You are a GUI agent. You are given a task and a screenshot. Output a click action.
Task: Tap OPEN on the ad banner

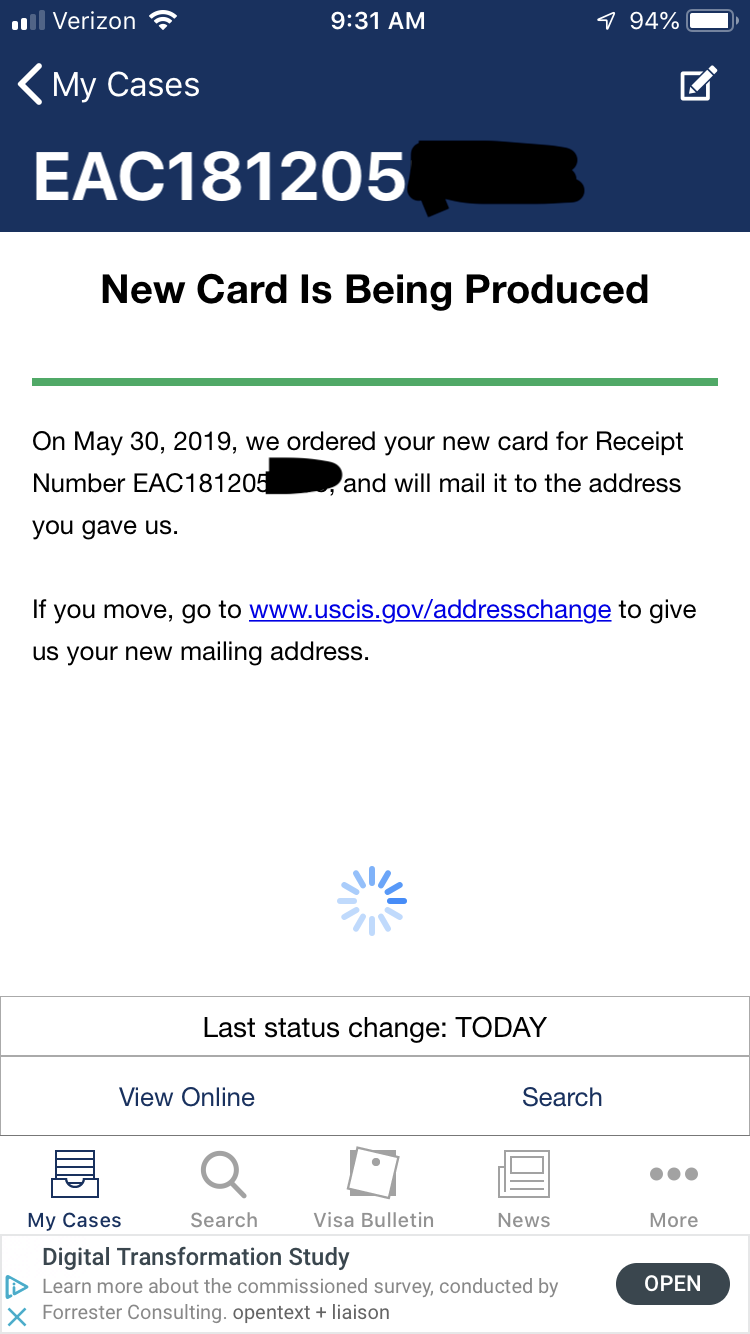pos(673,1284)
